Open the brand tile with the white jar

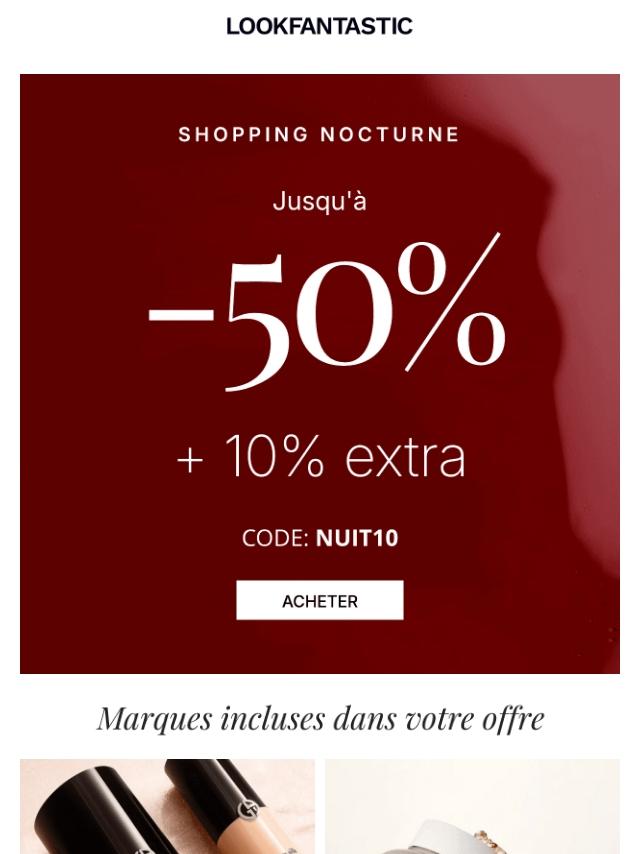[x=472, y=808]
